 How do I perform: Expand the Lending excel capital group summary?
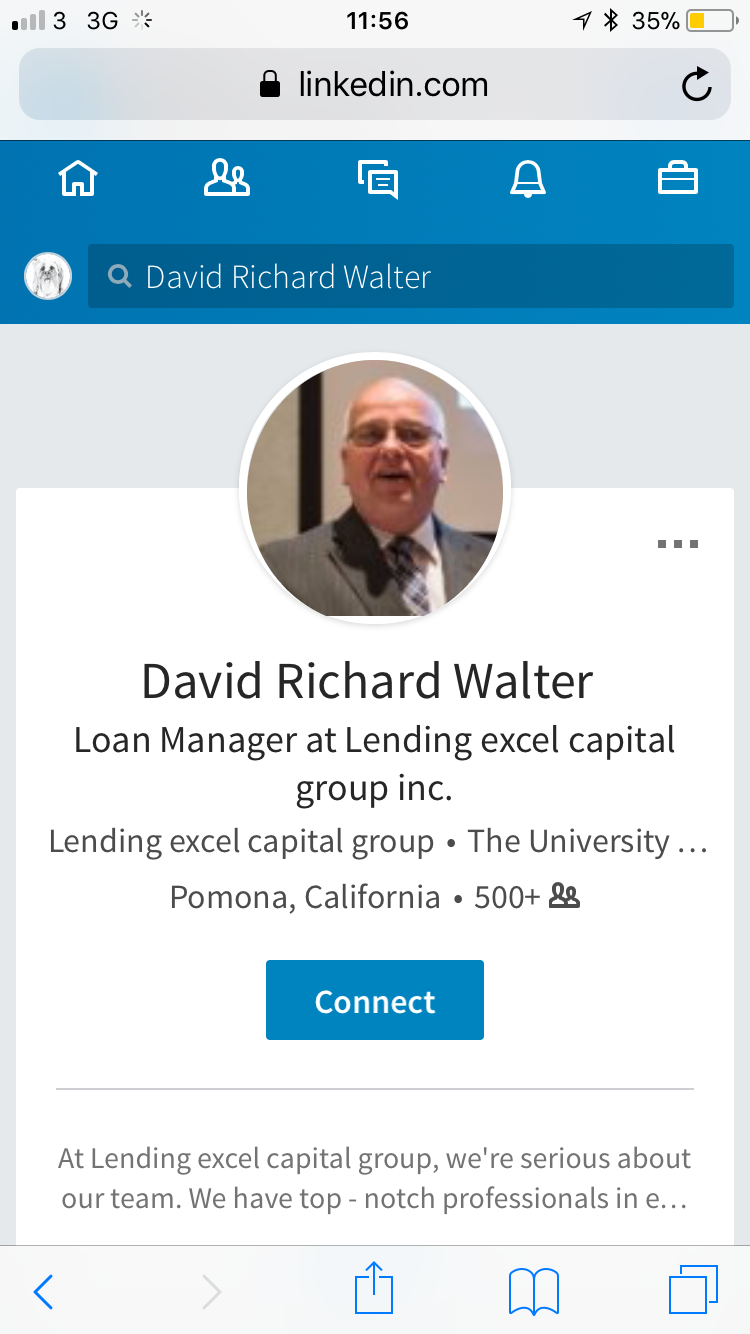375,1178
